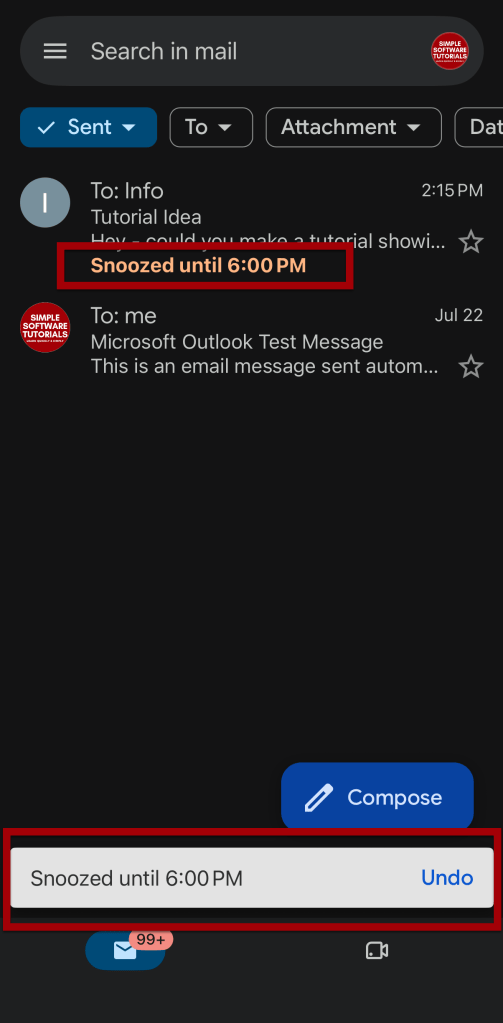Star the Tutorial Idea email
Viewport: 503px width, 1023px height.
[x=470, y=242]
